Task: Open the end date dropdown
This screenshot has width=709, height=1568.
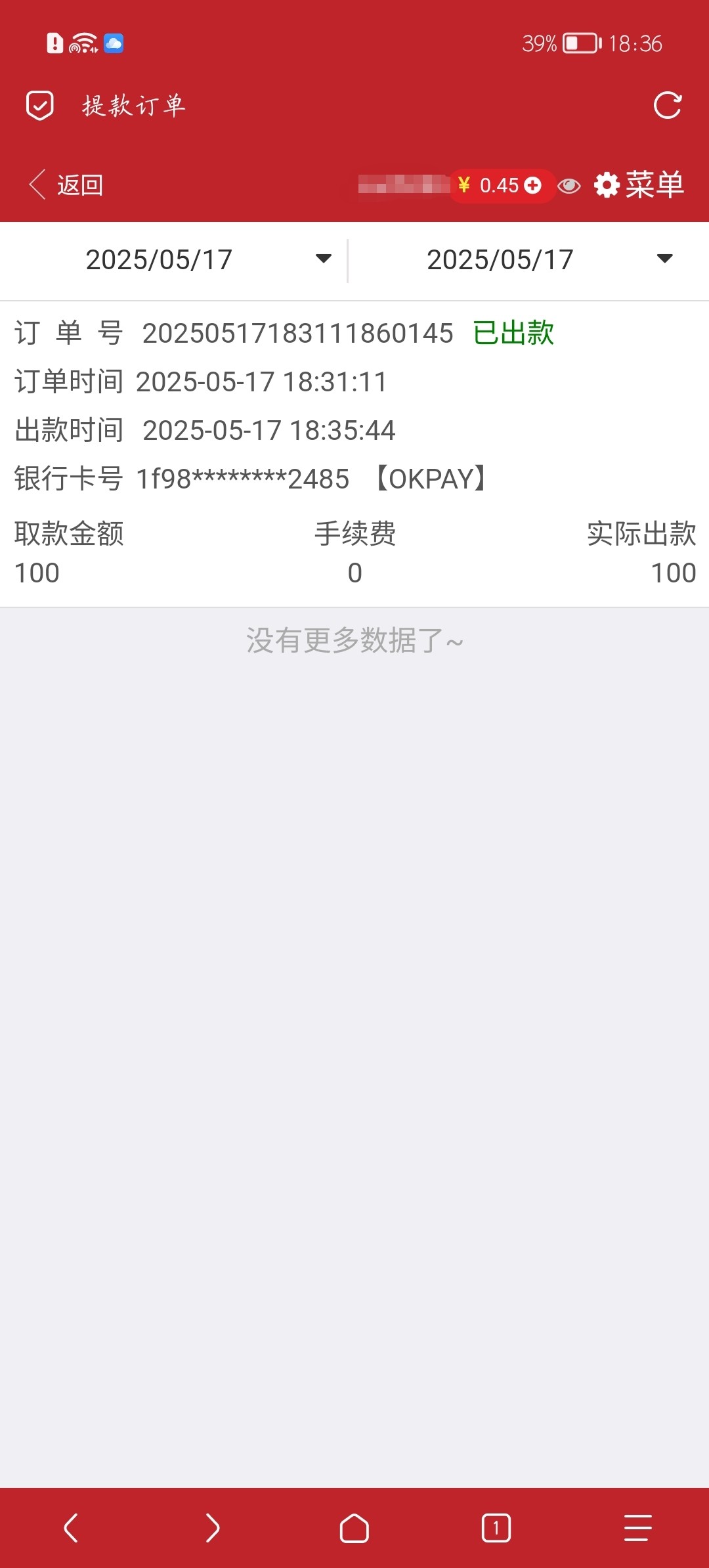Action: click(x=528, y=260)
